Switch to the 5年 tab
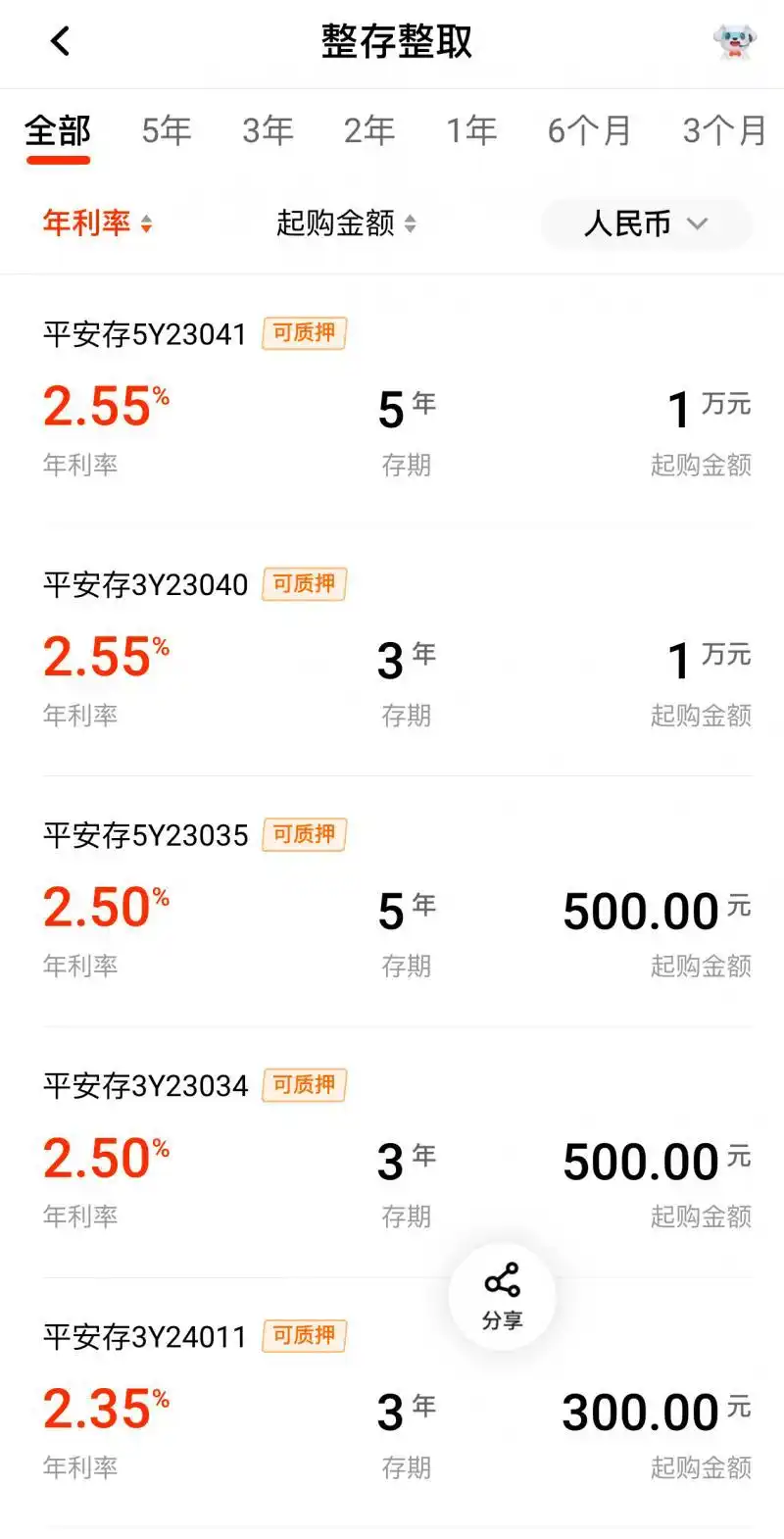Viewport: 784px width, 1539px height. [166, 128]
